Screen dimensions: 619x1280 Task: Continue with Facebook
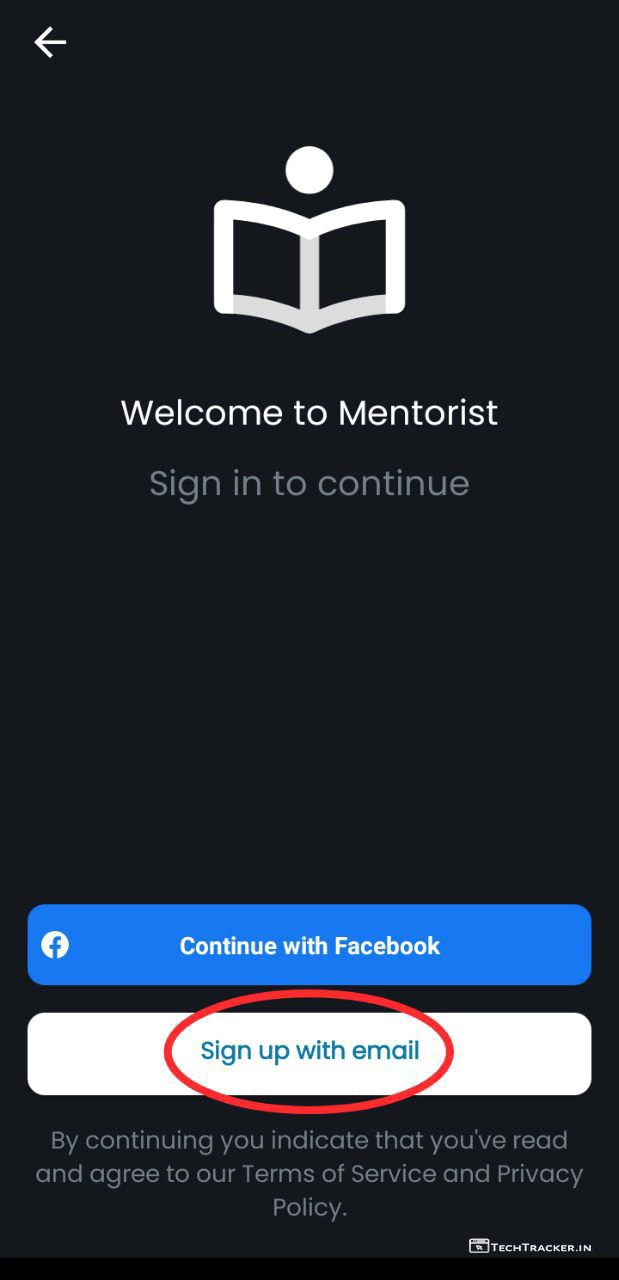pos(309,945)
